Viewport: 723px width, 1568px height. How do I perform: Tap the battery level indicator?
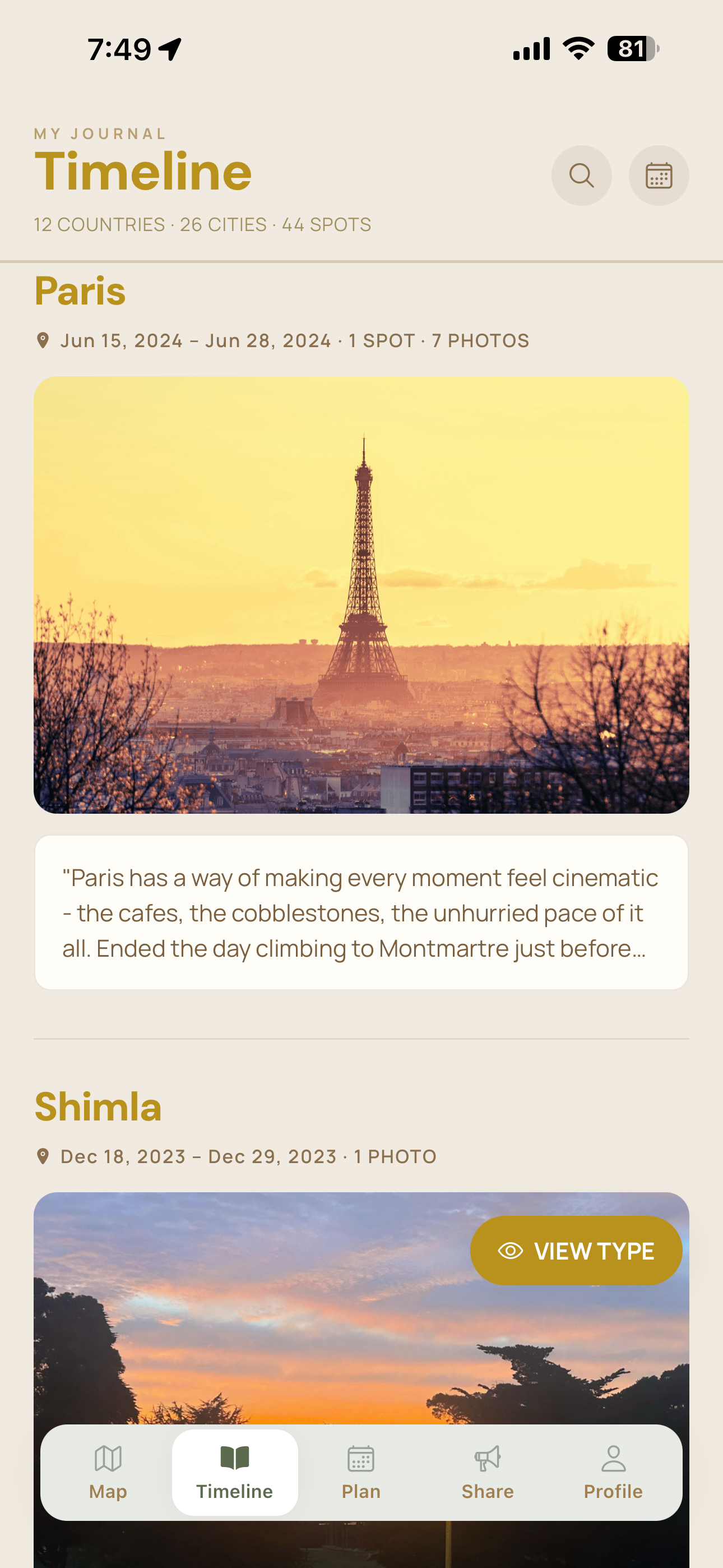tap(632, 50)
